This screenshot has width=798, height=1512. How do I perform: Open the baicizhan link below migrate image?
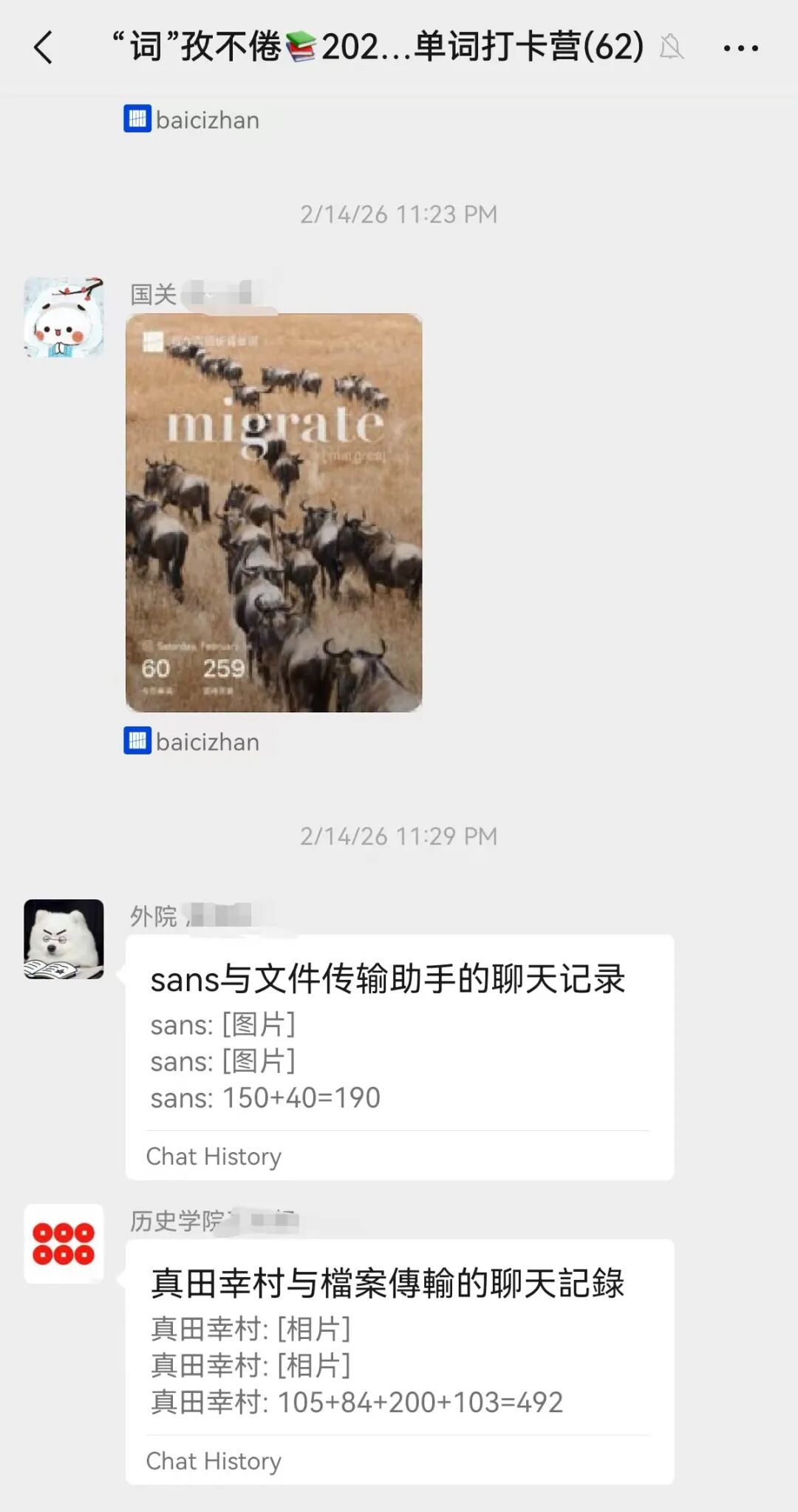click(x=192, y=741)
